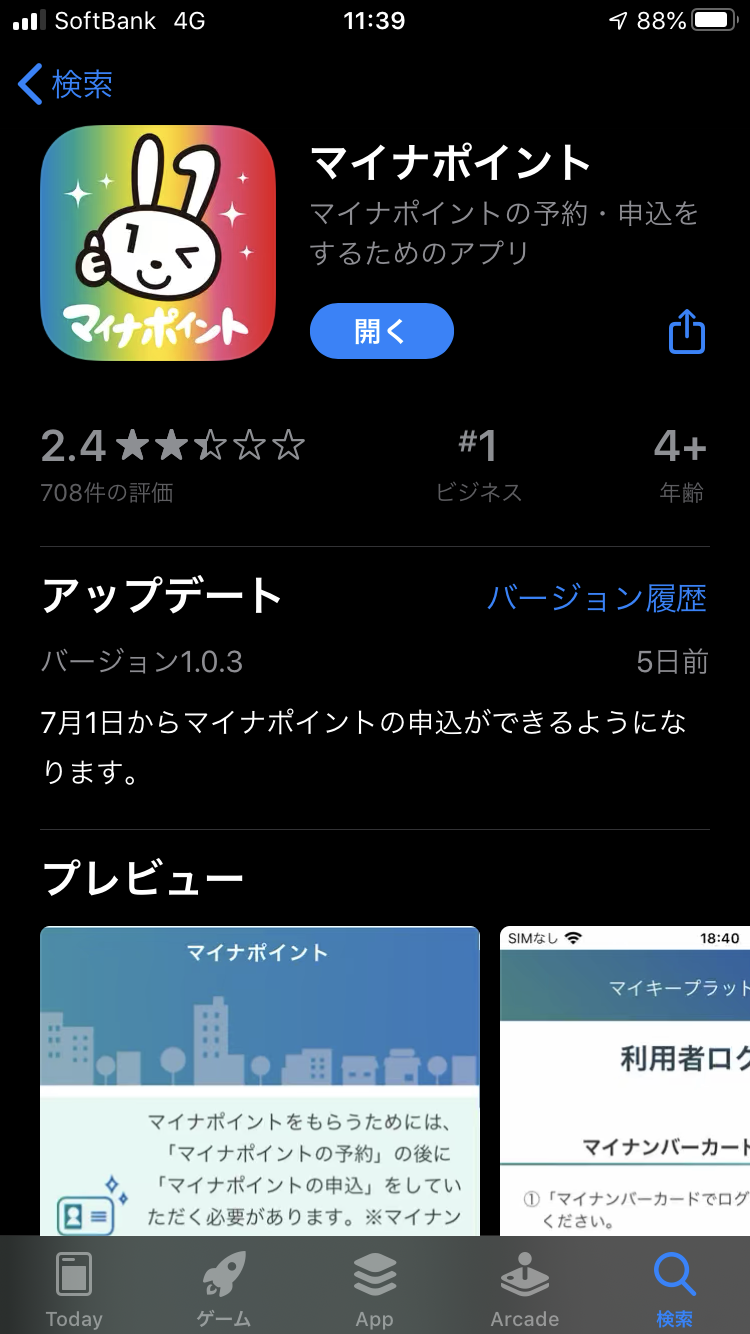Open the 利用者ログイン preview screenshot

(x=625, y=1080)
